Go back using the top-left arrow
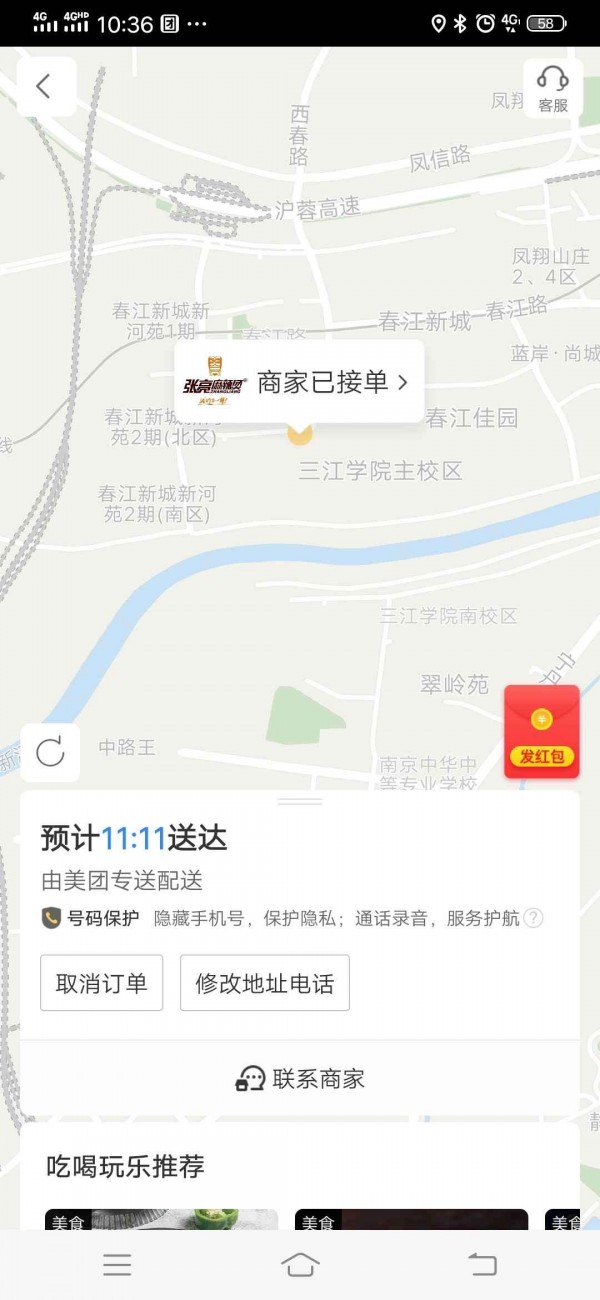 pyautogui.click(x=44, y=86)
